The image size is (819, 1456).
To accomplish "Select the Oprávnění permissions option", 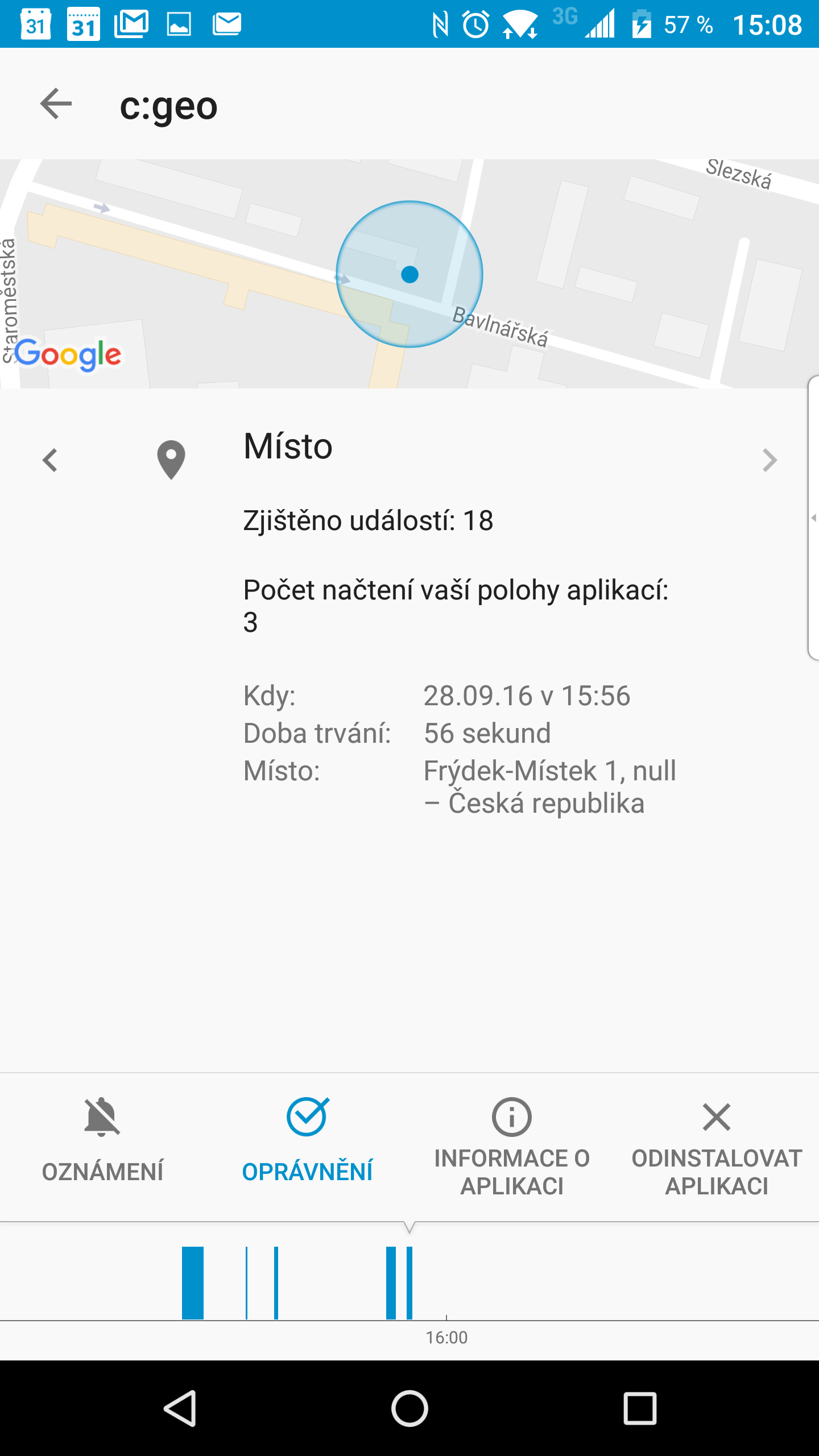I will [307, 1147].
